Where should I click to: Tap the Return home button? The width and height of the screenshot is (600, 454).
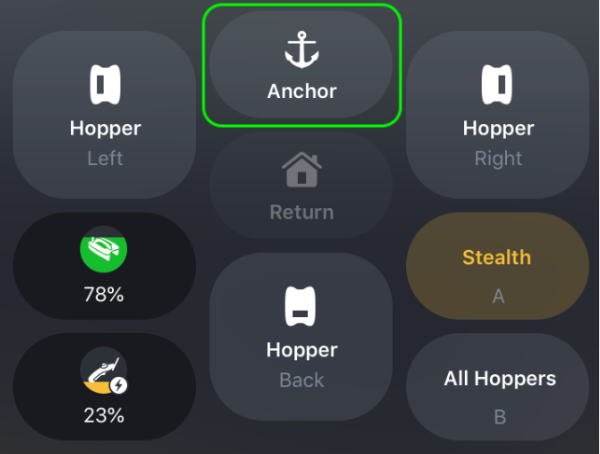coord(302,187)
